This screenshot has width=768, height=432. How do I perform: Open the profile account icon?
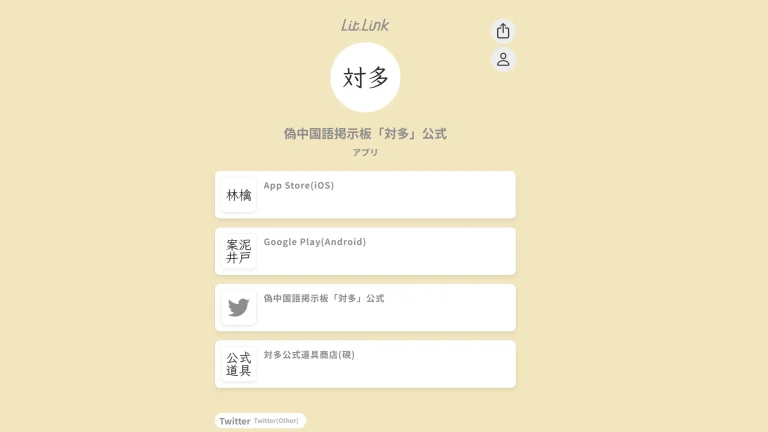tap(503, 60)
